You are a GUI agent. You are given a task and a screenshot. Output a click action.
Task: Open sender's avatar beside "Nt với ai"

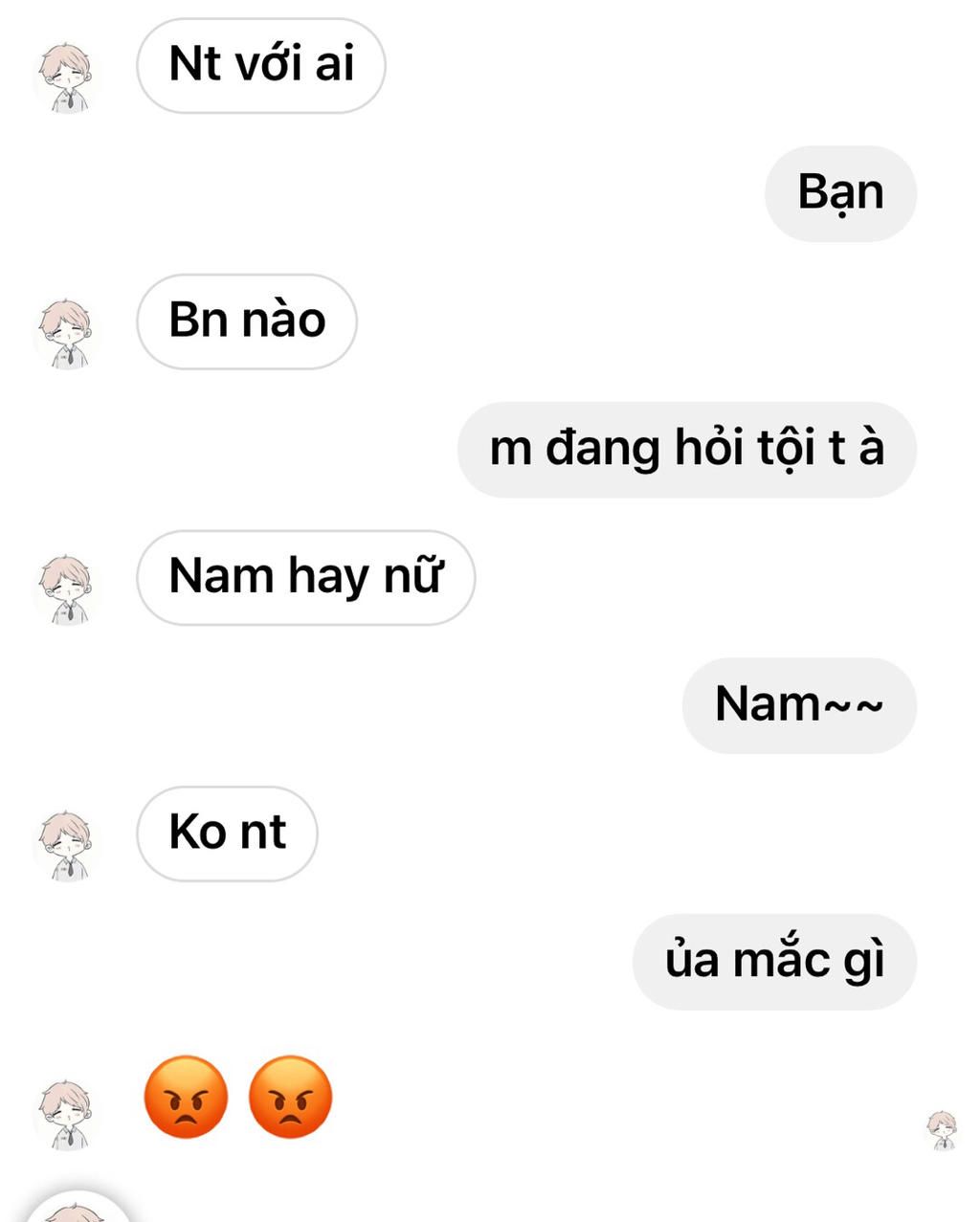tap(66, 78)
